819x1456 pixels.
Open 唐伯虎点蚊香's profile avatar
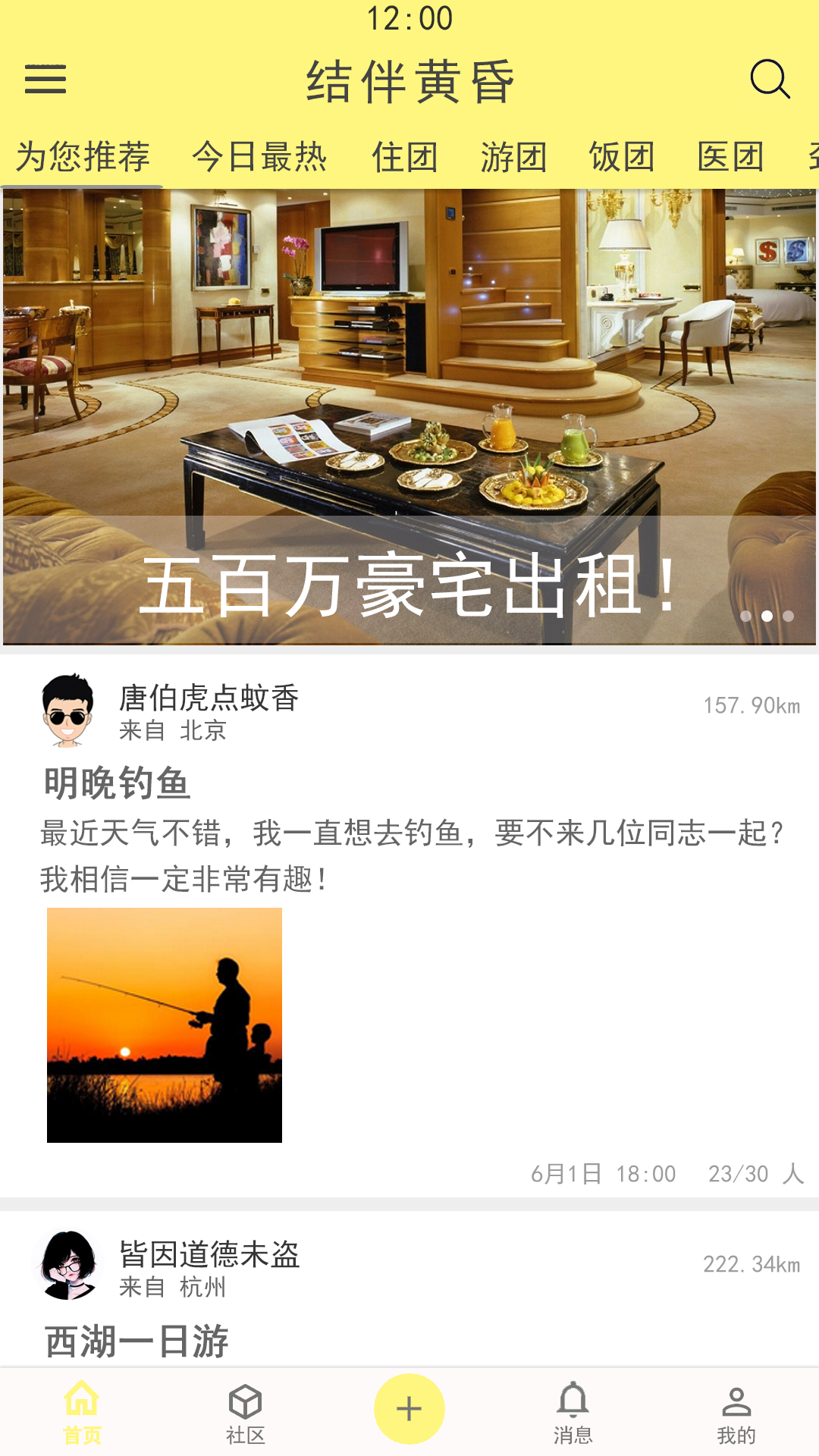tap(67, 710)
